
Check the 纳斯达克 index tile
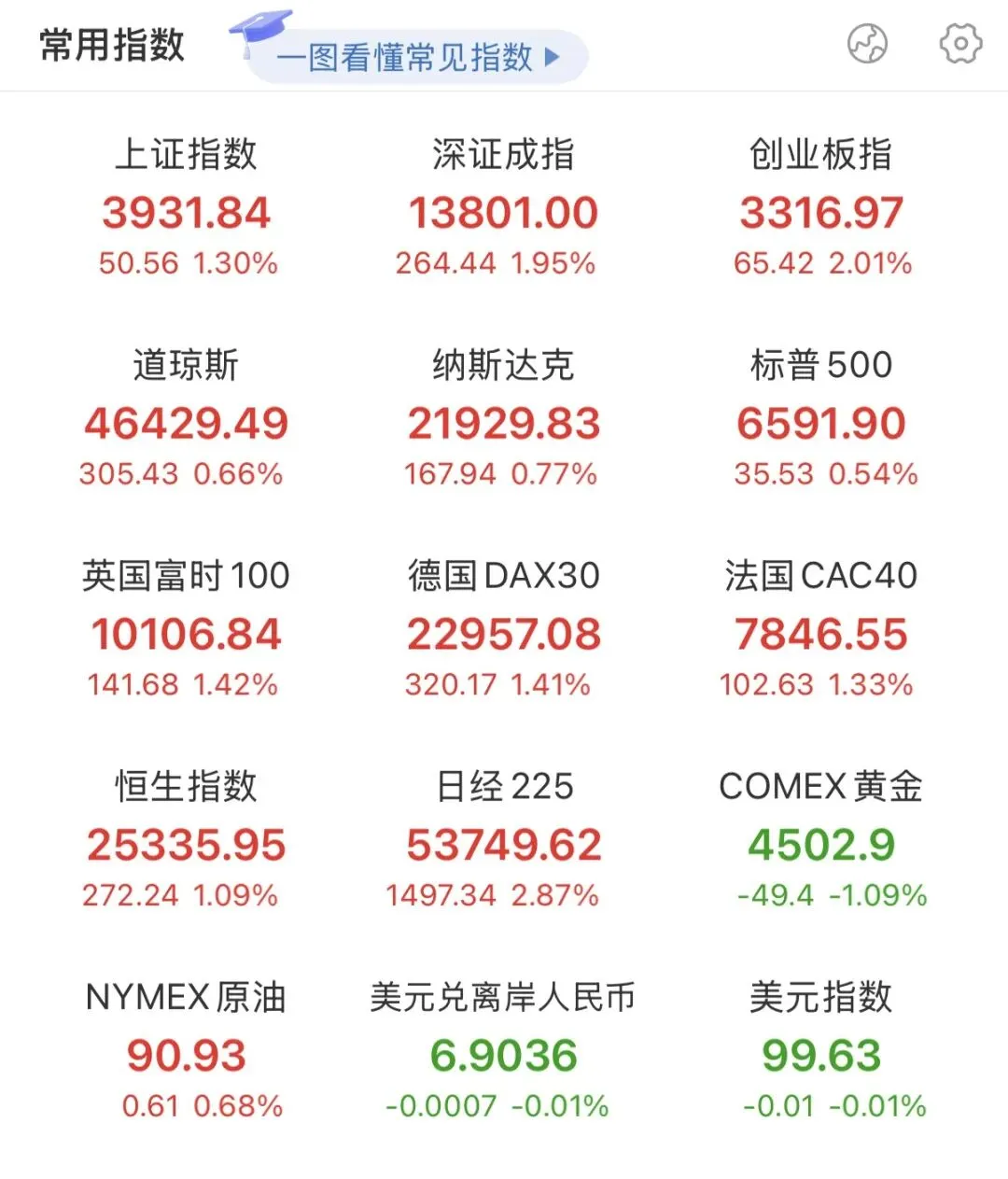(503, 421)
